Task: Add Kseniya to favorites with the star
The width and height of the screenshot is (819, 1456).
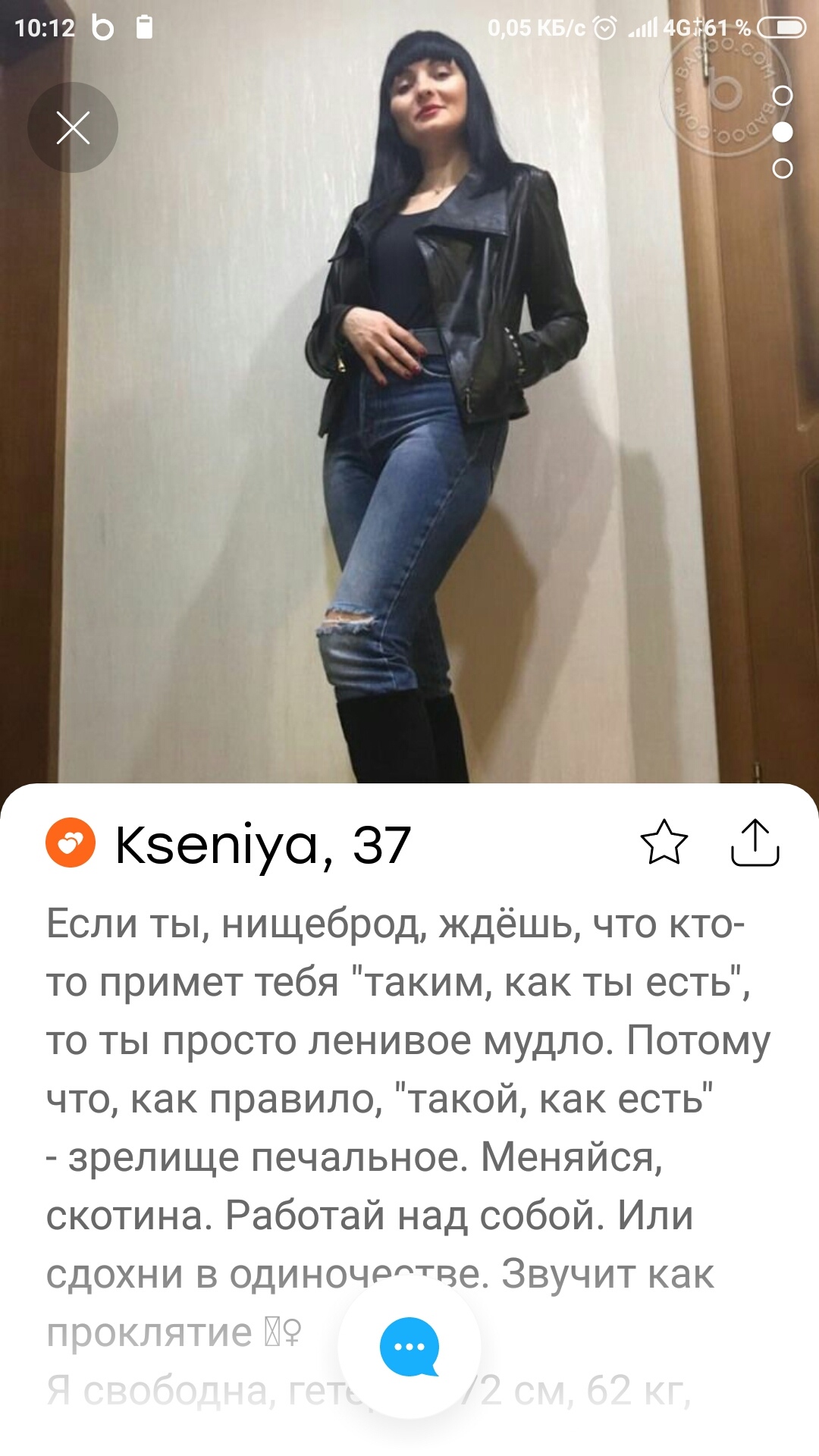Action: (664, 843)
